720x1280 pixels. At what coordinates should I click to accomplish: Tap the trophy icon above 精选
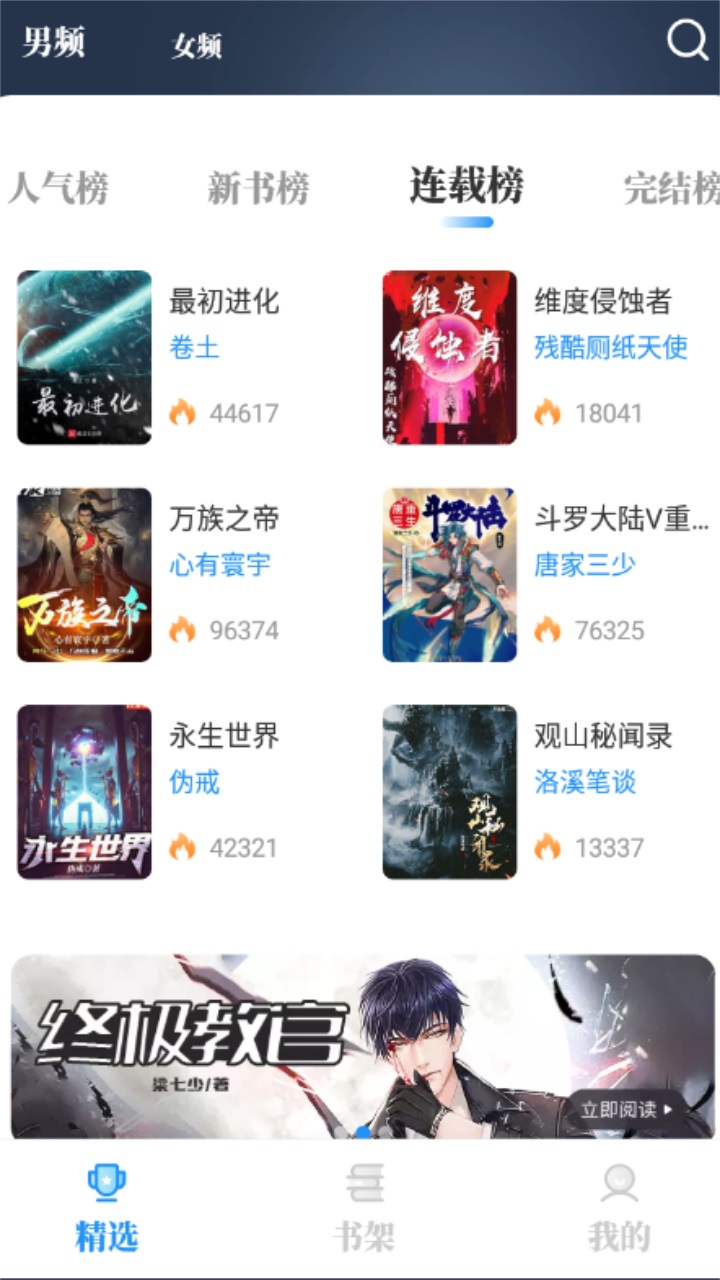pos(106,1182)
